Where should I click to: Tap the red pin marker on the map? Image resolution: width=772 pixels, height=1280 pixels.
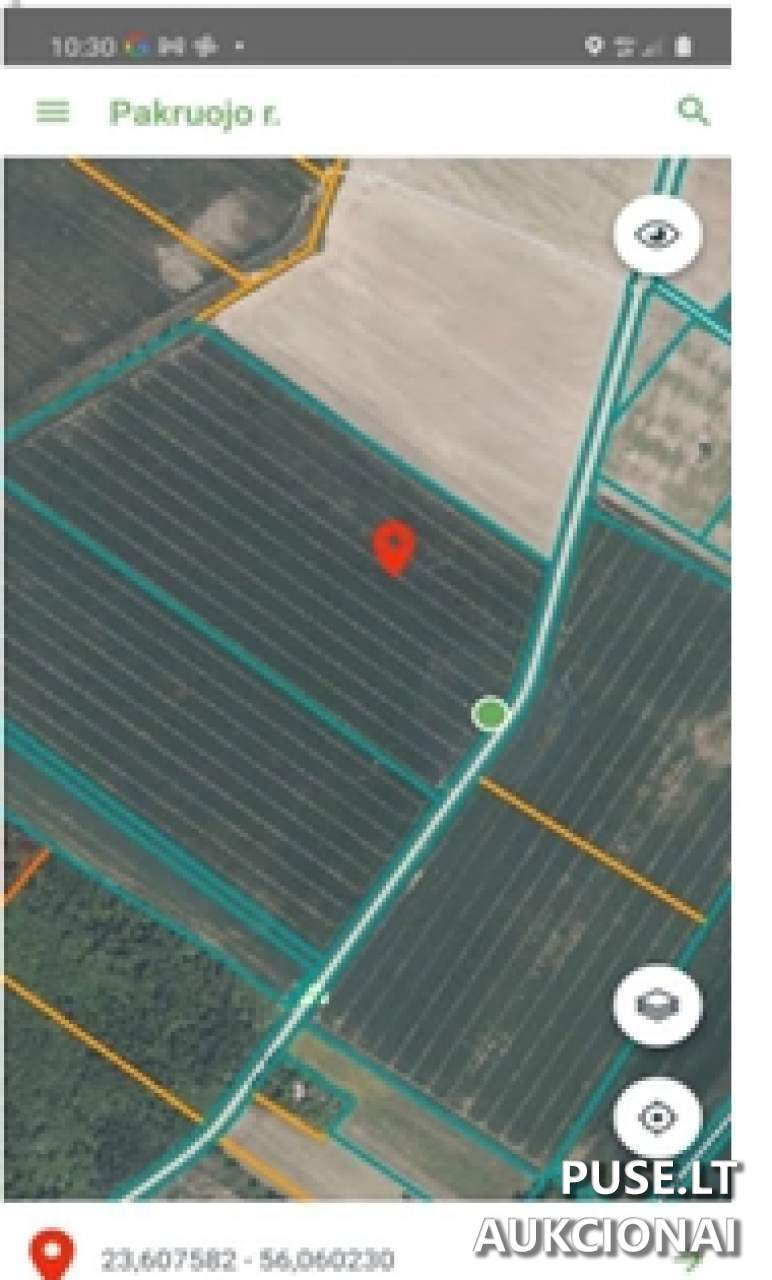(x=394, y=547)
